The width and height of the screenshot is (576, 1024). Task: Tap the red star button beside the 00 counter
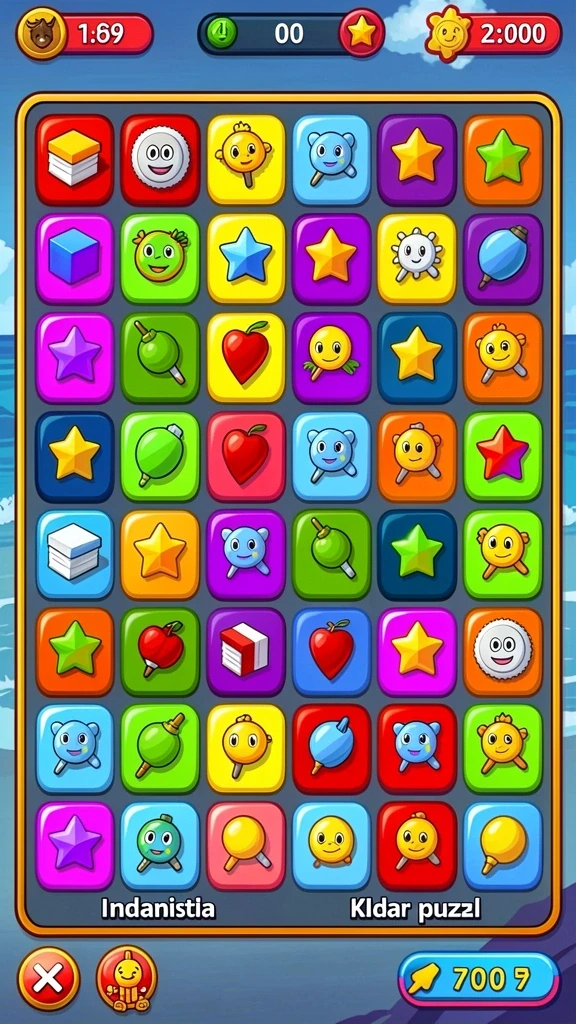pos(362,33)
